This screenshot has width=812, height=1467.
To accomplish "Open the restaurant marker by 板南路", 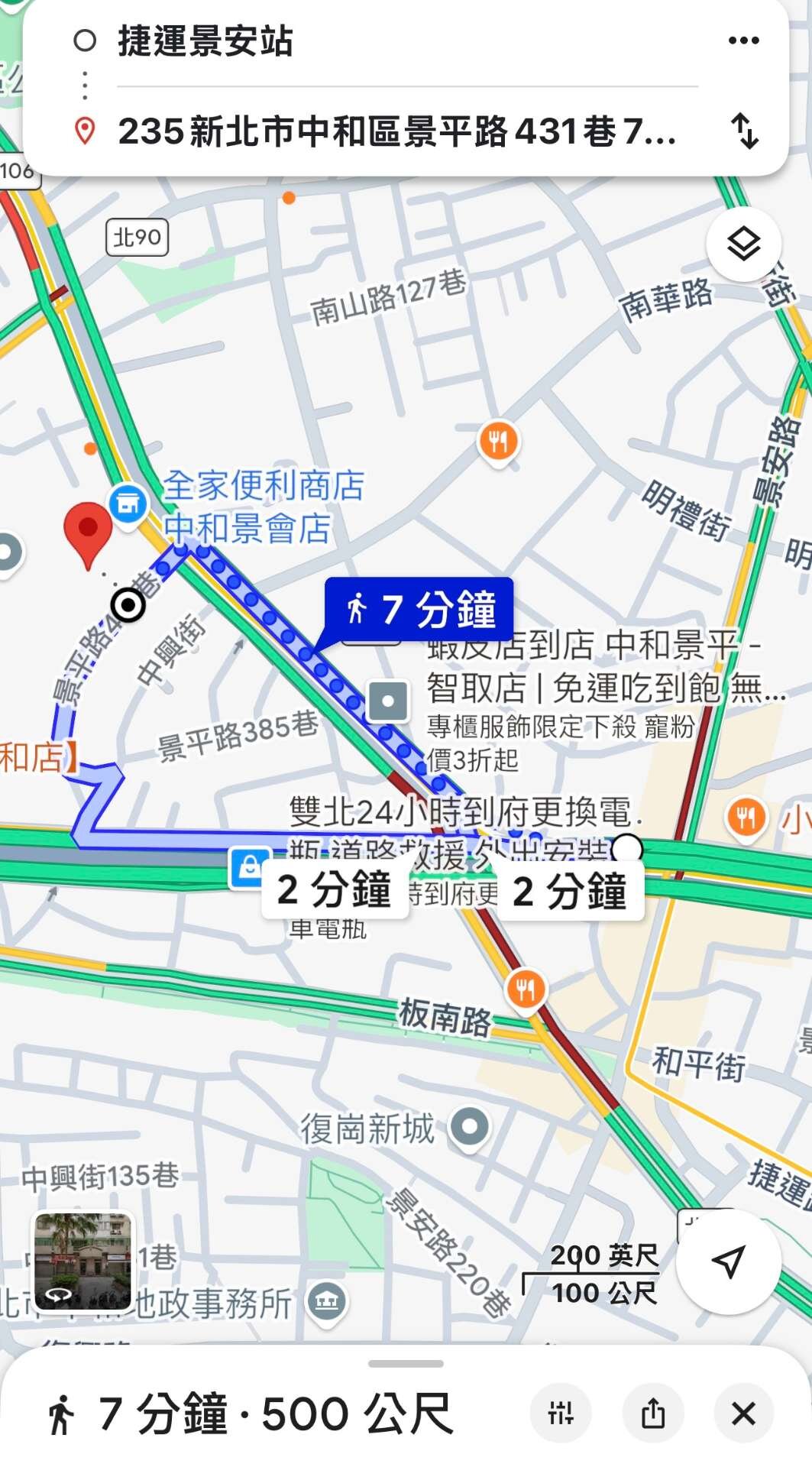I will 526,990.
